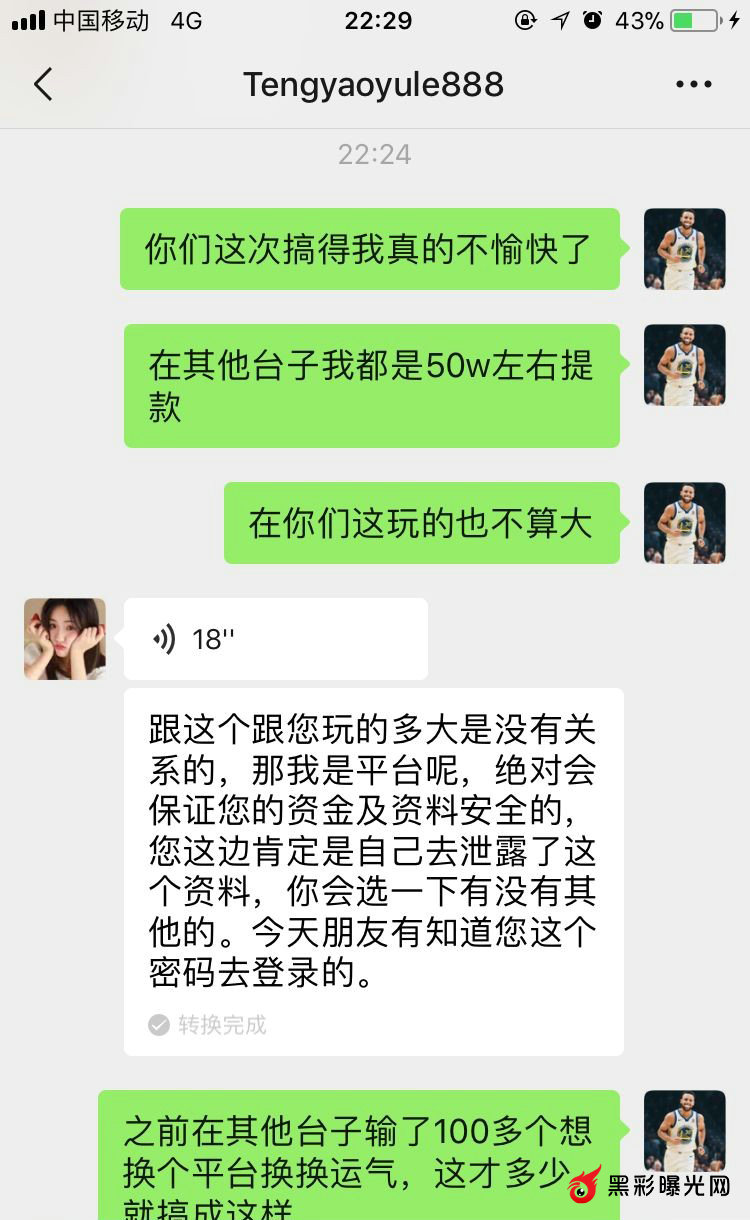Tap my avatar beside '你们这次搞得我真的不愉快了'
Screen dimensions: 750x1220
[684, 249]
